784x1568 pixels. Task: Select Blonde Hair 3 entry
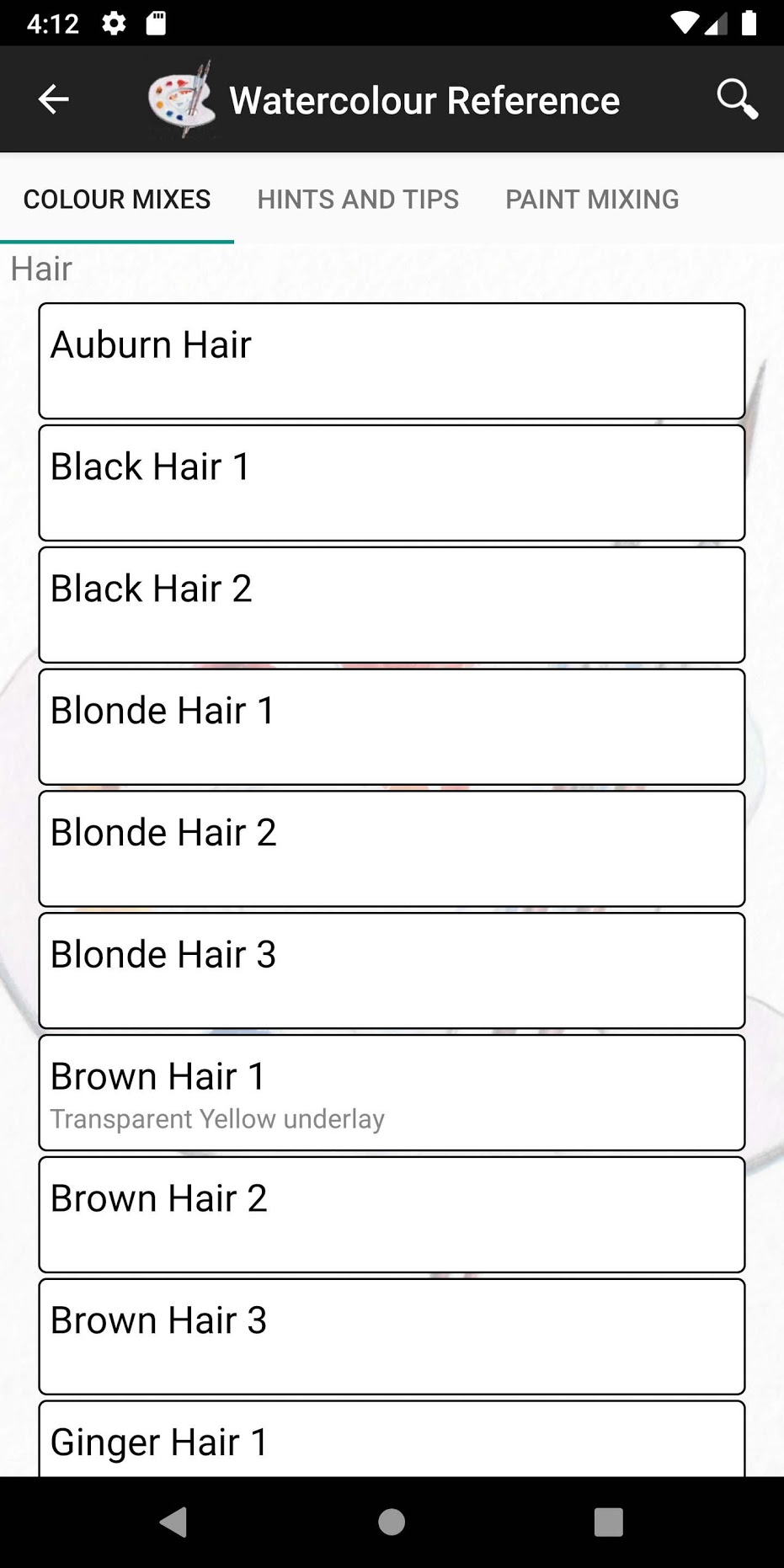[392, 971]
